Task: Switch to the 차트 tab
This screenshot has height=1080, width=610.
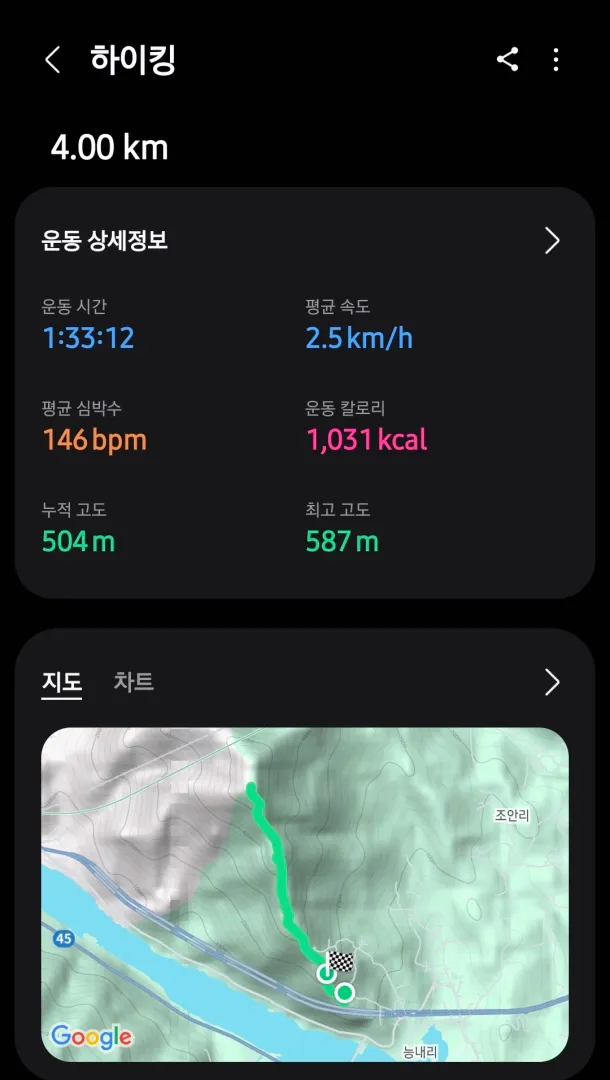Action: pos(134,682)
